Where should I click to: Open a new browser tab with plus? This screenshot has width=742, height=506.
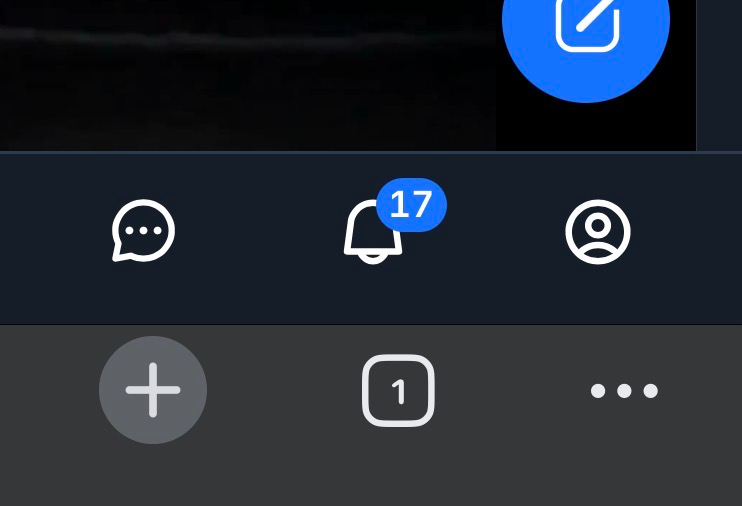tap(153, 390)
